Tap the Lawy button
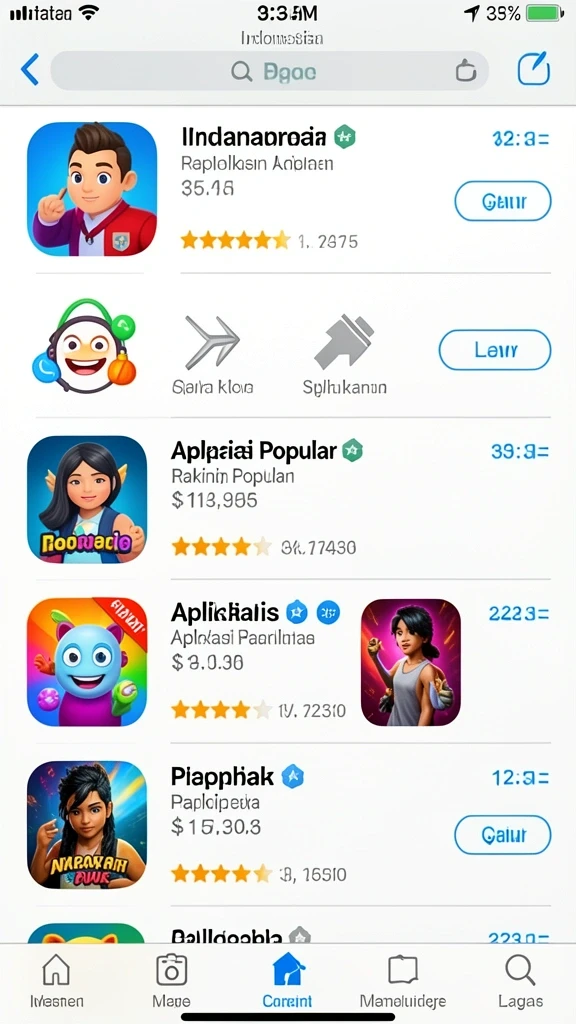Viewport: 576px width, 1024px height. click(495, 350)
